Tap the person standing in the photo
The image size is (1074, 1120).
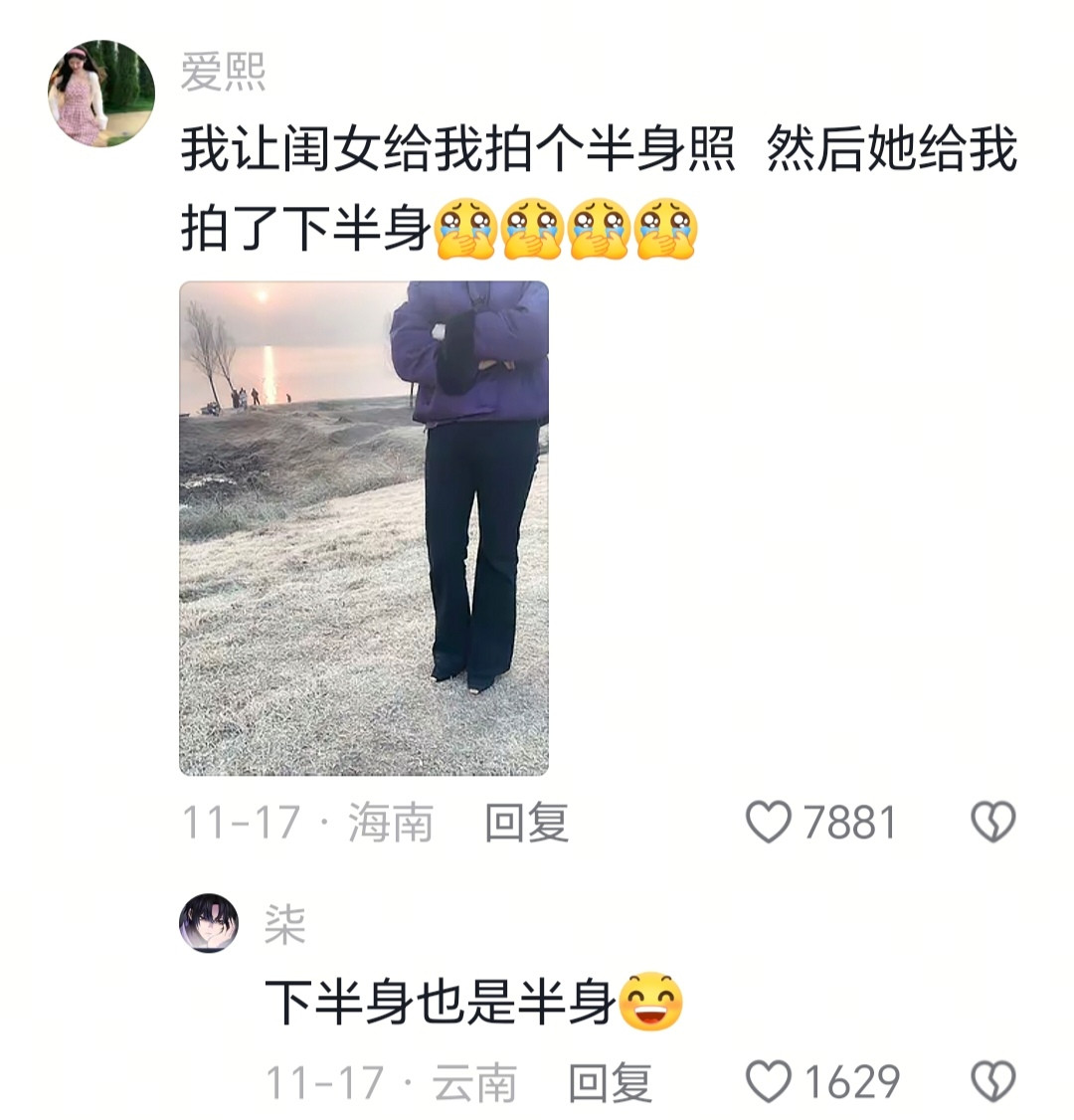click(467, 477)
